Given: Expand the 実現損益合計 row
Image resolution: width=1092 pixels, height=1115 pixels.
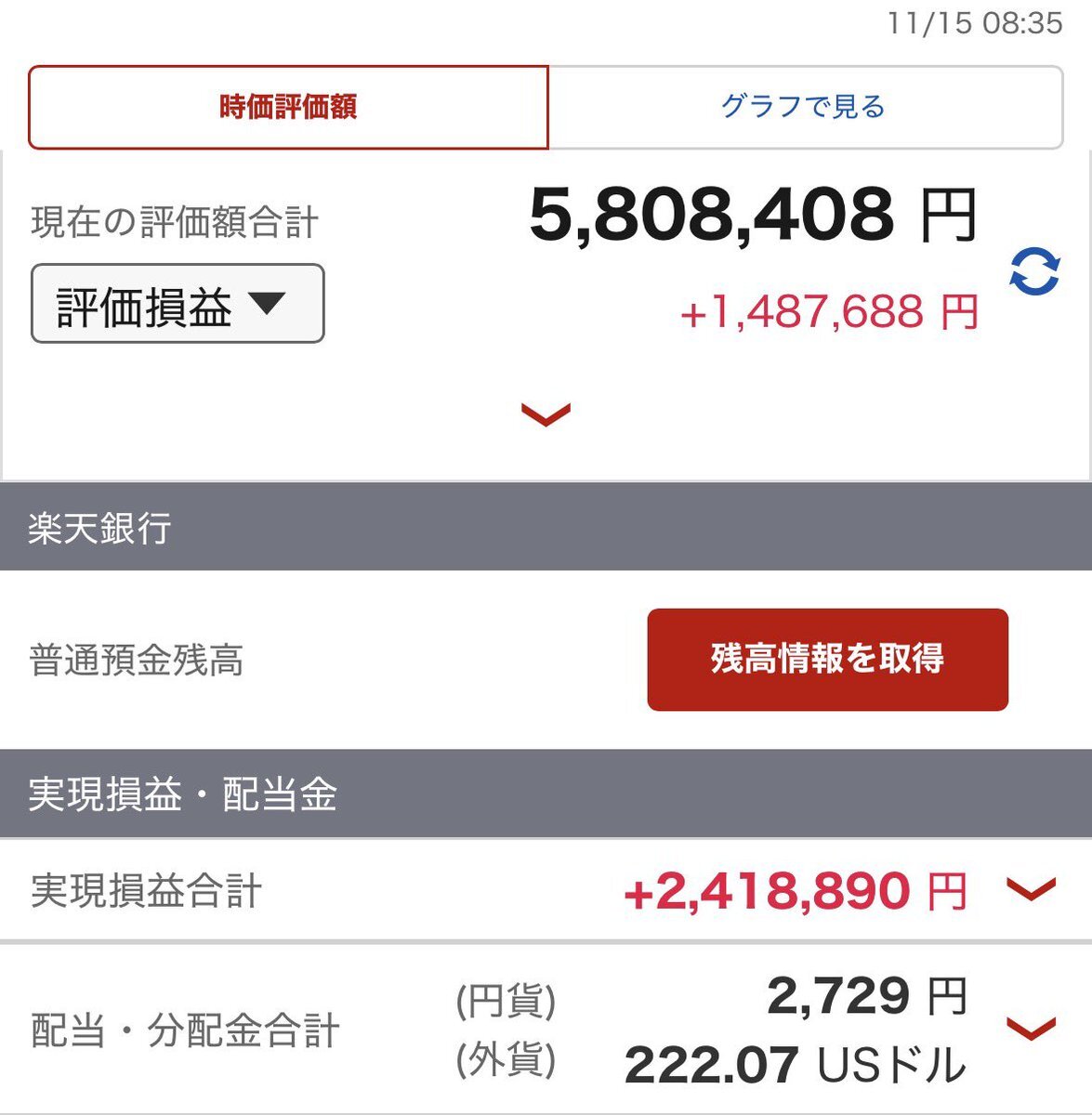Looking at the screenshot, I should (1031, 890).
